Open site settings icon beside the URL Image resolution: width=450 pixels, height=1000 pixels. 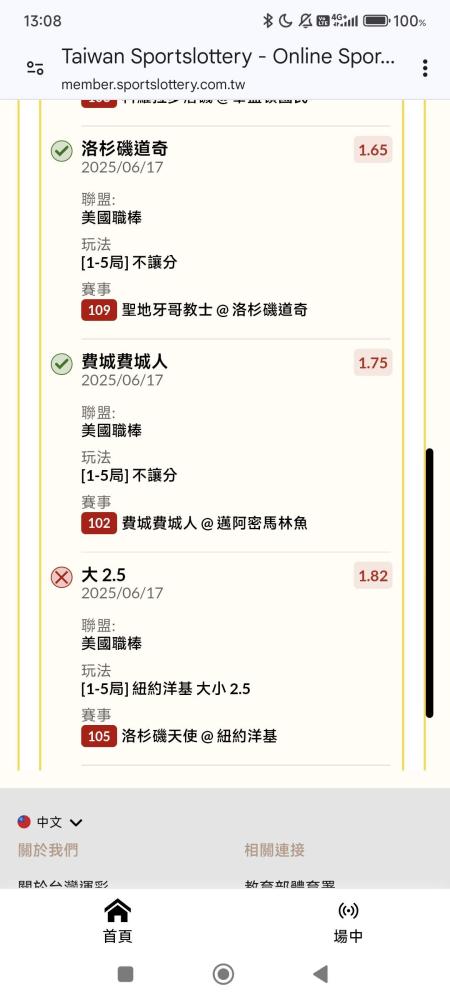pos(35,68)
